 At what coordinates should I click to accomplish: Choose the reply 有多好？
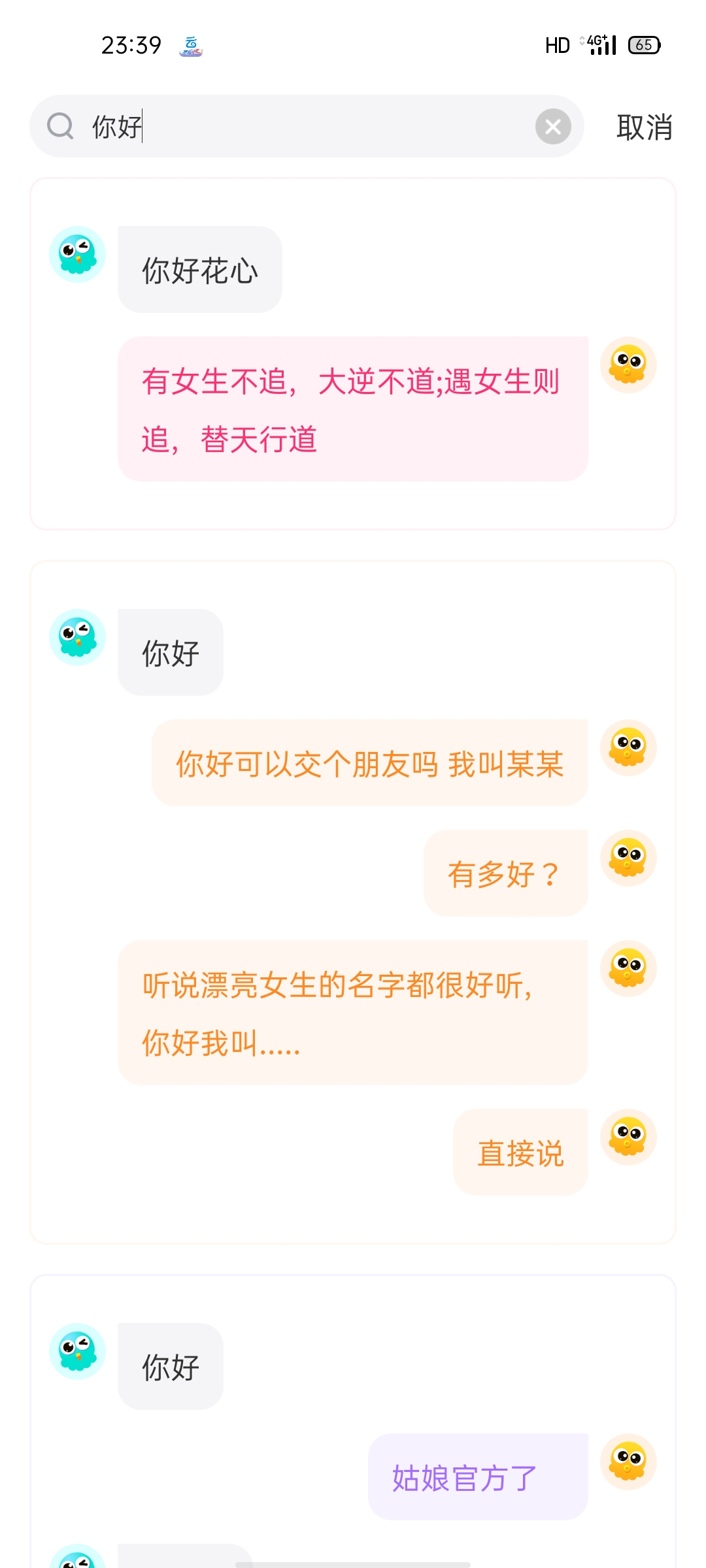click(505, 874)
